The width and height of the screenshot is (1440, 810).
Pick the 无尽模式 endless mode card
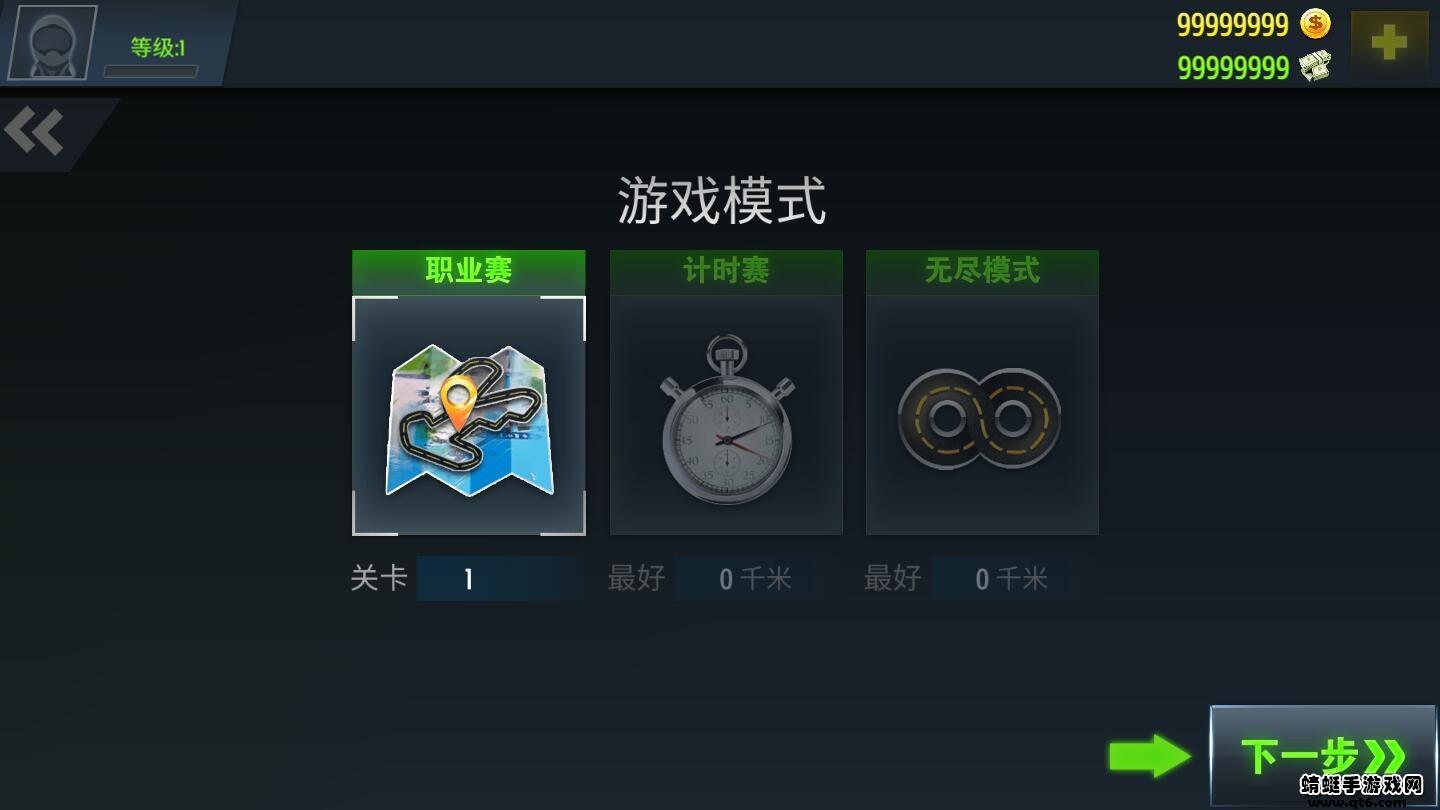click(981, 415)
